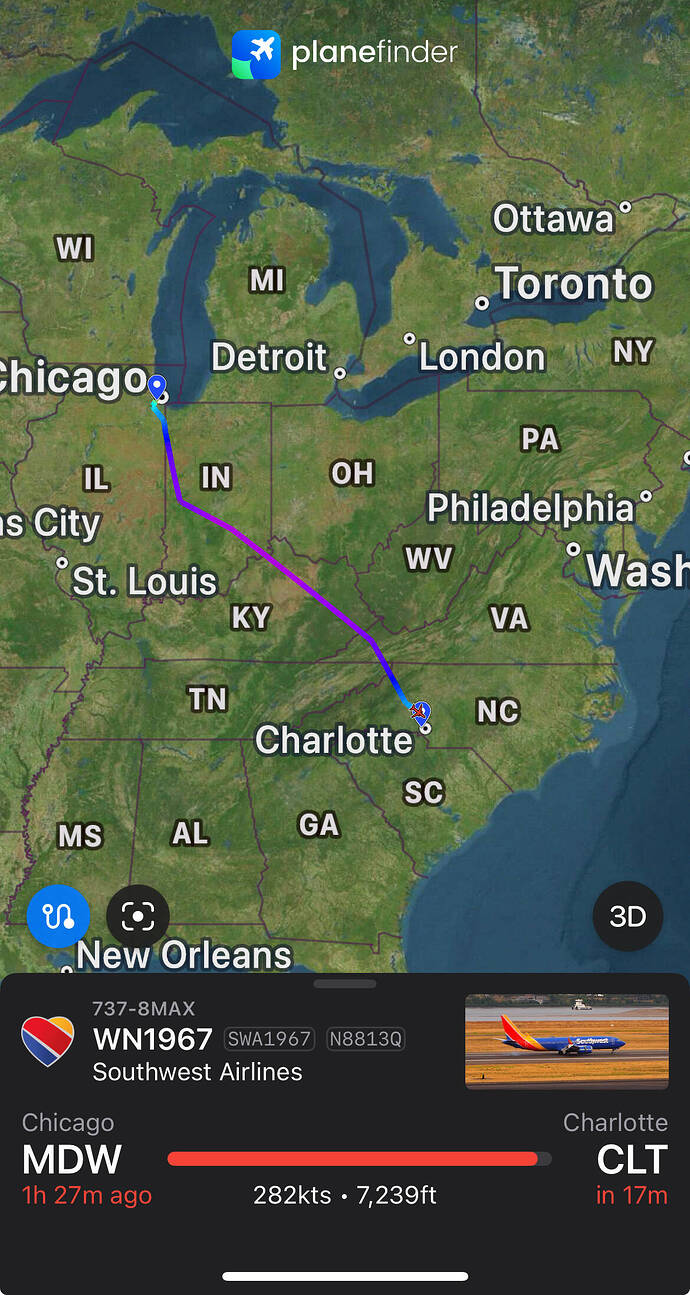This screenshot has width=690, height=1295.
Task: Toggle the flight route path button
Action: 58,916
